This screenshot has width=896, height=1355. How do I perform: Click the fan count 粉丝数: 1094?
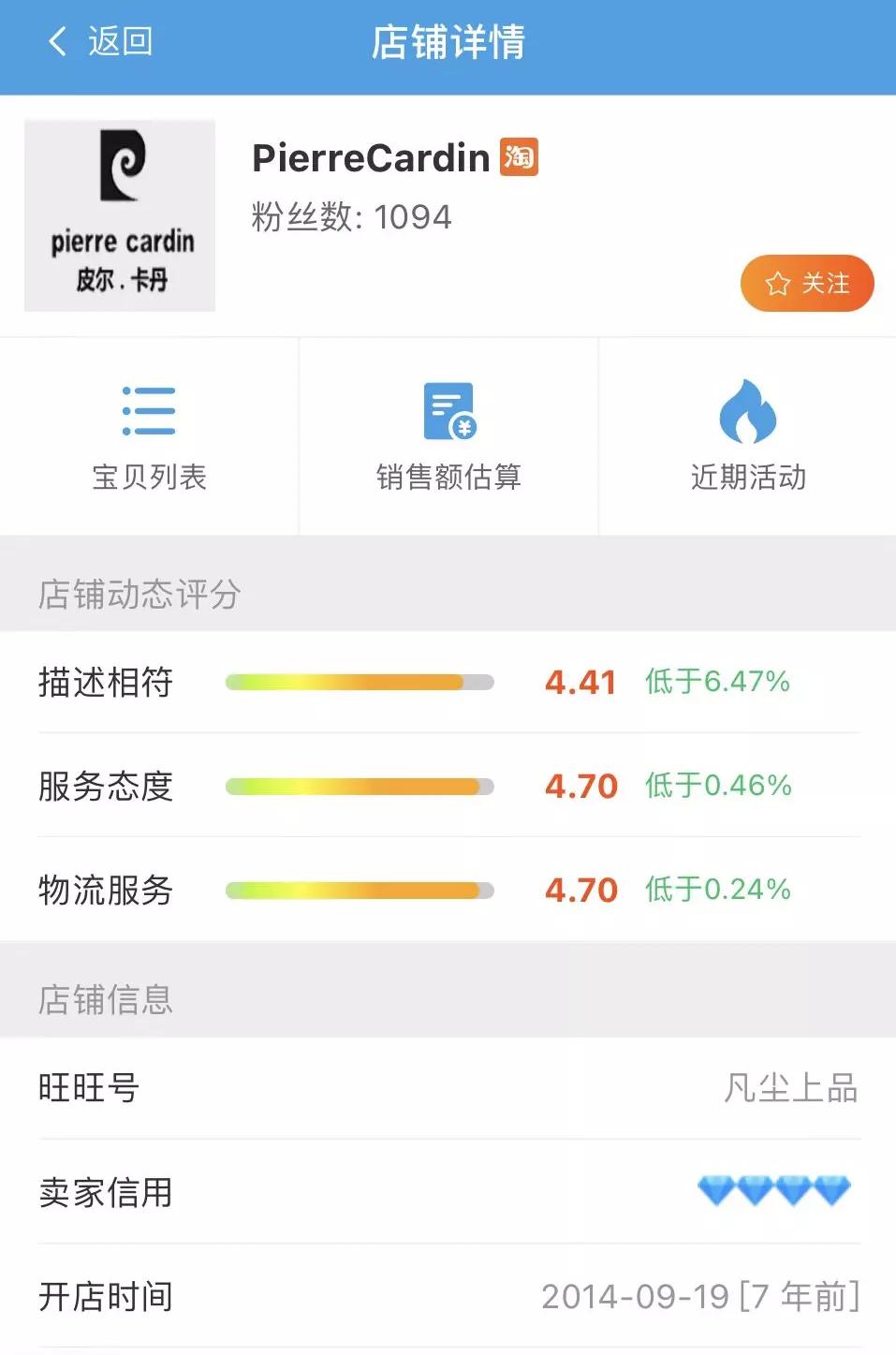(x=349, y=216)
